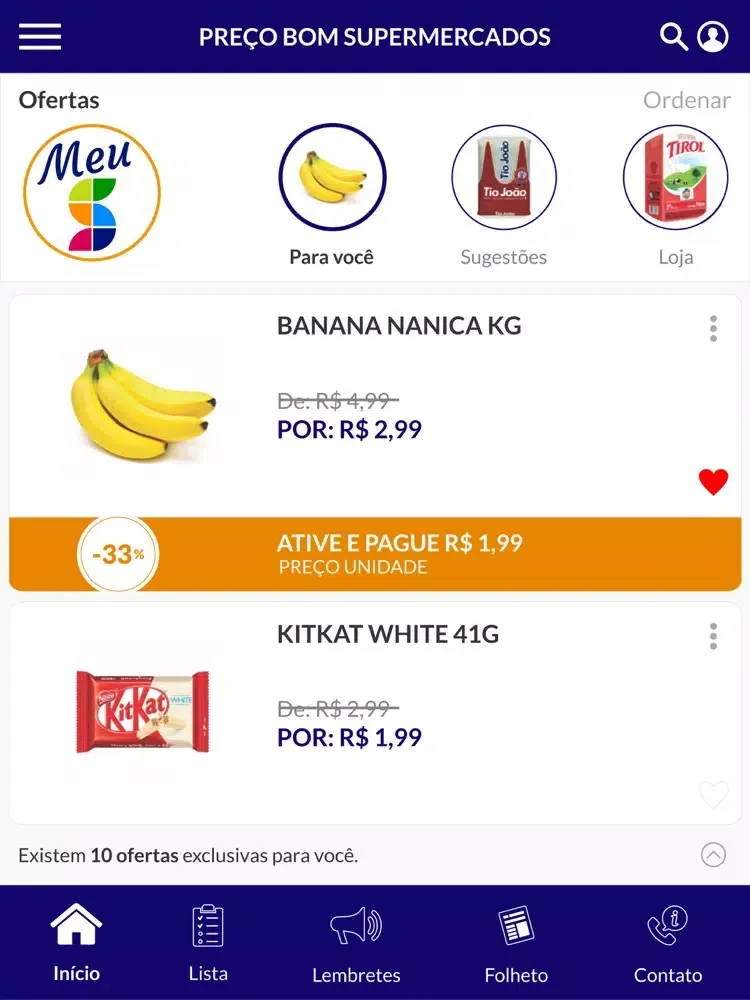Collapse the exclusive offers chevron
This screenshot has height=1000, width=750.
713,855
